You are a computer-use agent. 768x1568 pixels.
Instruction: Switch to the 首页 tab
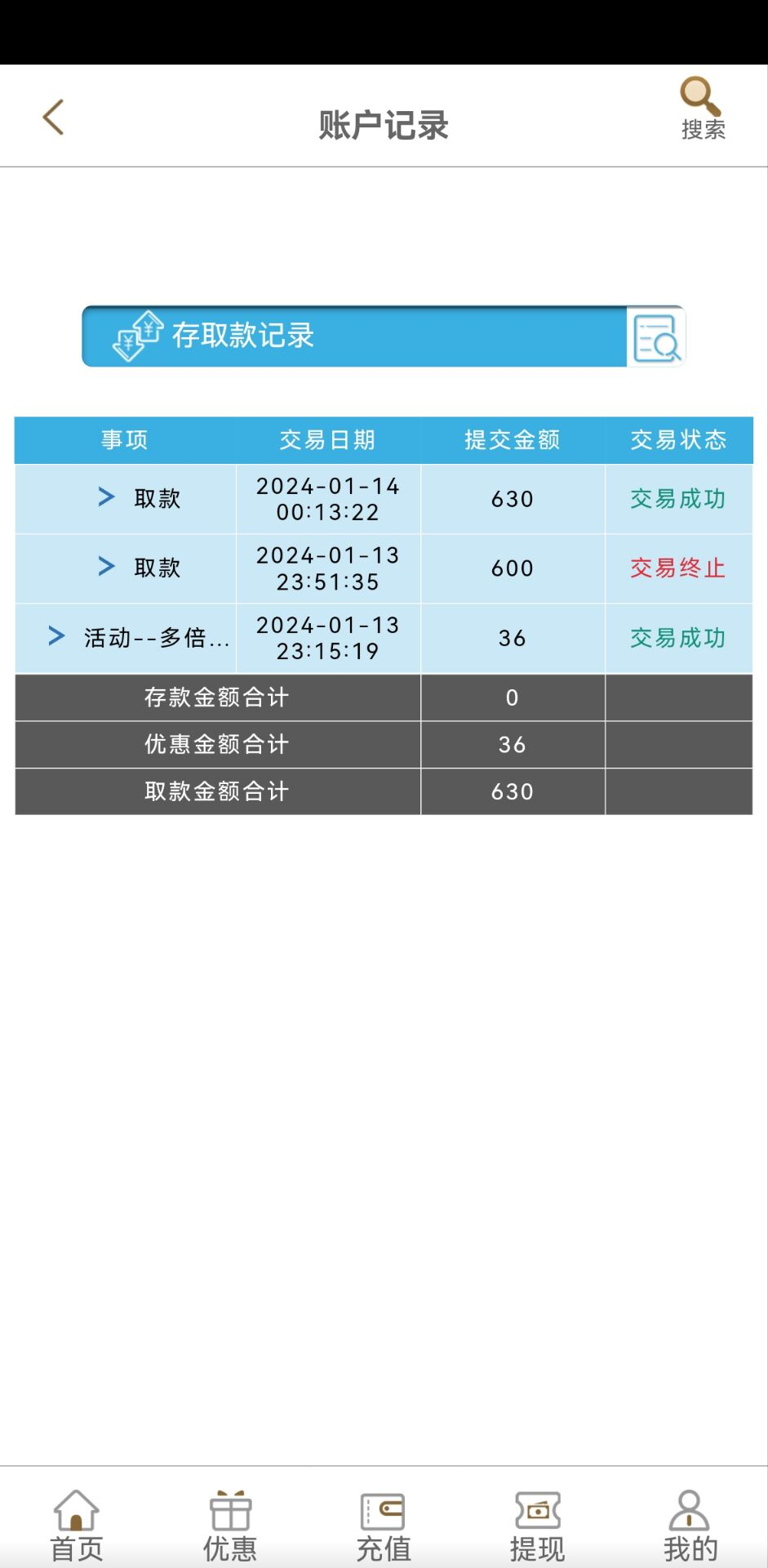pyautogui.click(x=77, y=1525)
